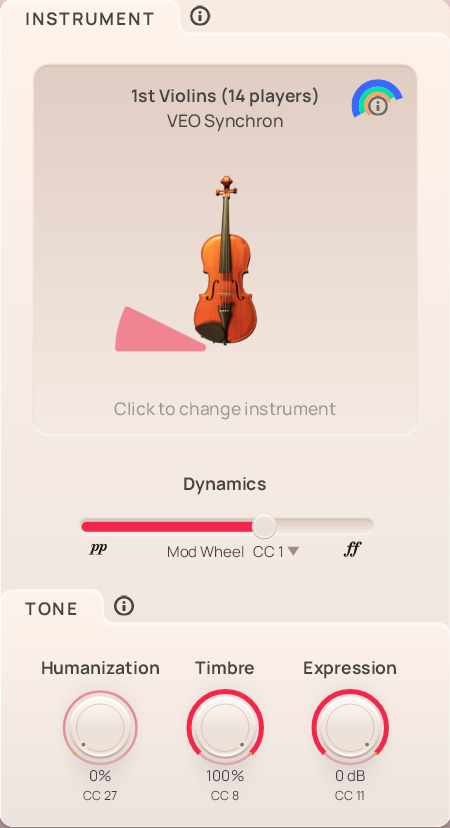450x828 pixels.
Task: Tap the Expression knob
Action: click(350, 728)
